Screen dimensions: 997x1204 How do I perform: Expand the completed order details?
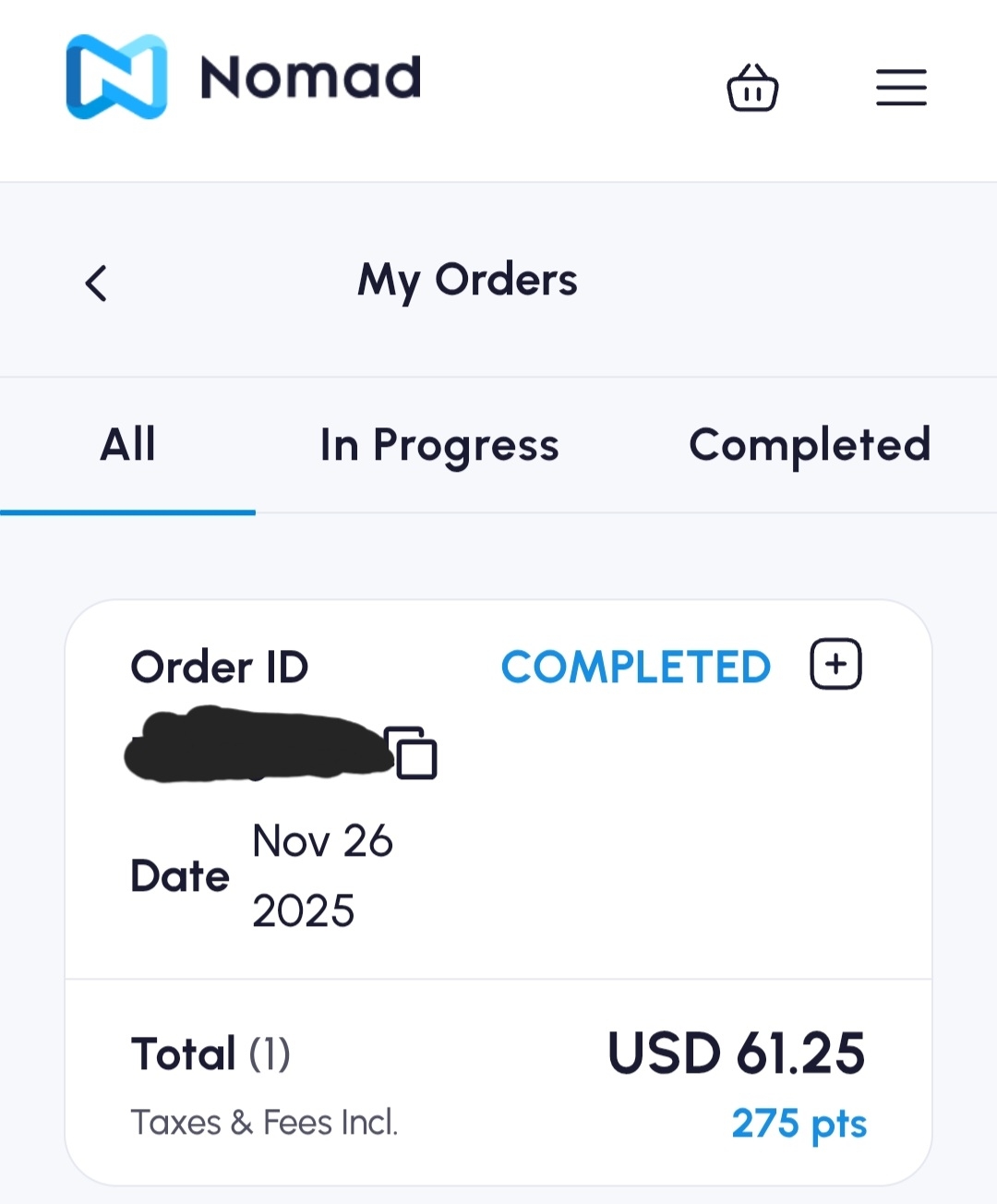pos(835,664)
